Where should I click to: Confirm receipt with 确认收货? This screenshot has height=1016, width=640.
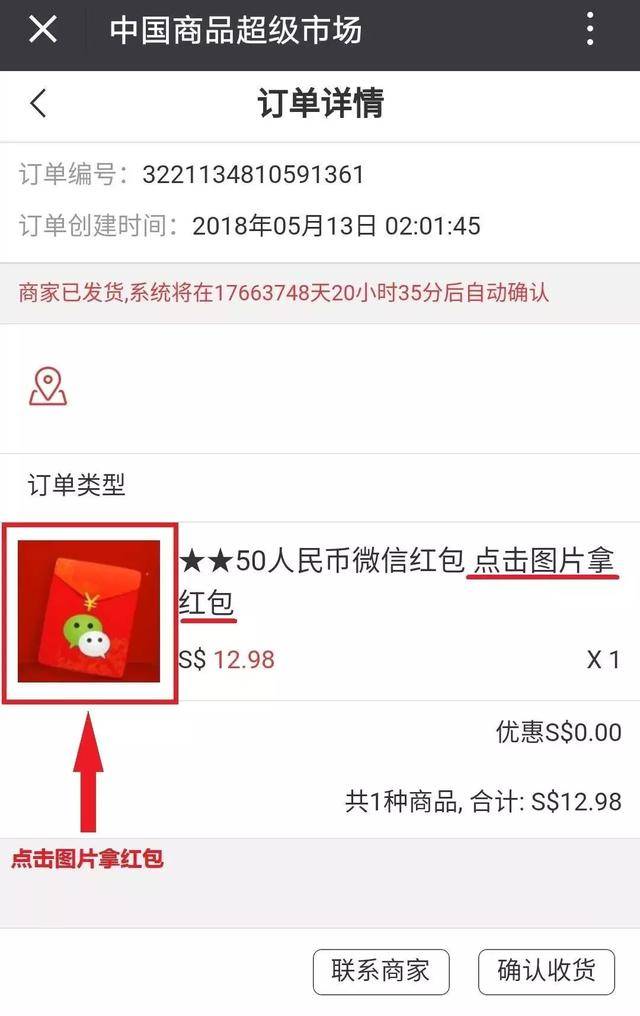pyautogui.click(x=546, y=970)
